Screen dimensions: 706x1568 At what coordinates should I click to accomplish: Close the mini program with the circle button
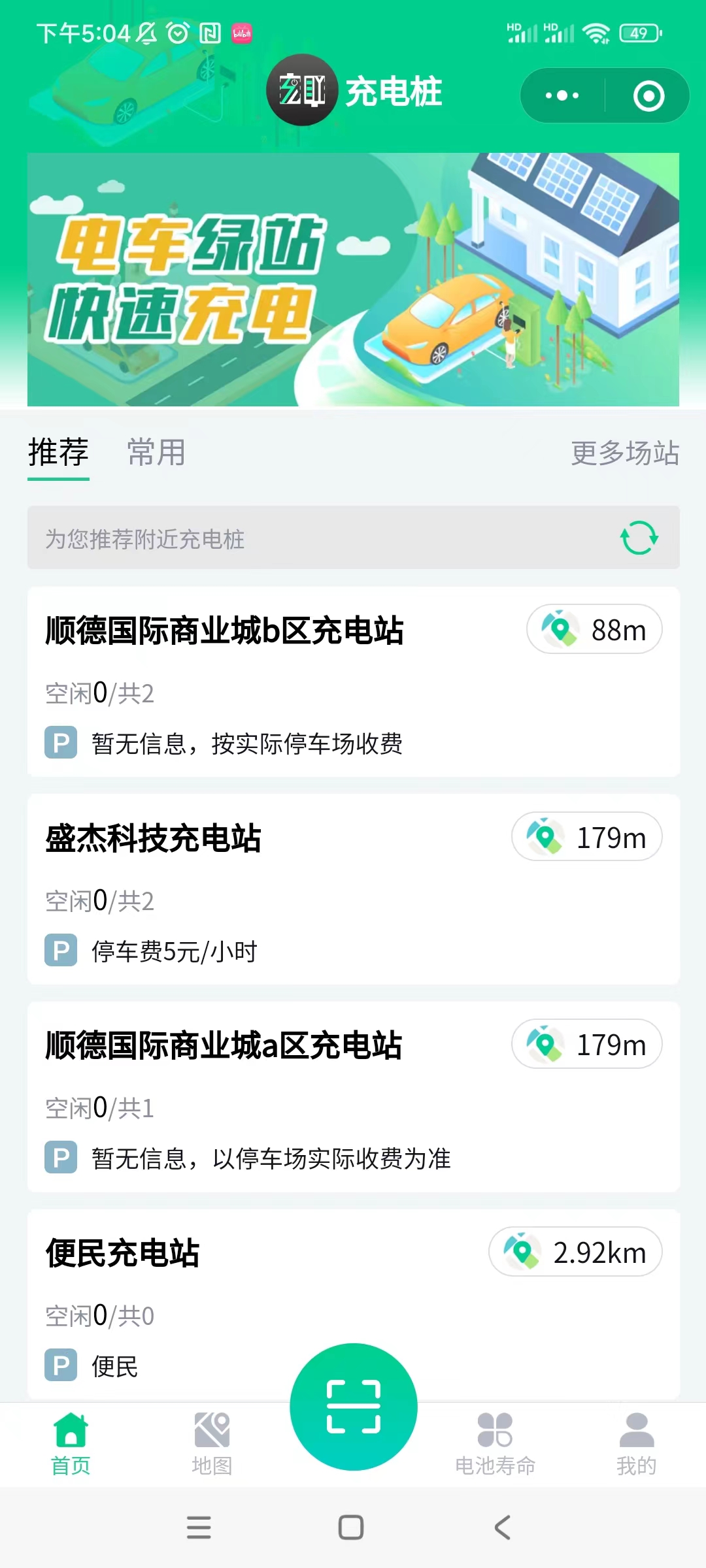coord(648,96)
